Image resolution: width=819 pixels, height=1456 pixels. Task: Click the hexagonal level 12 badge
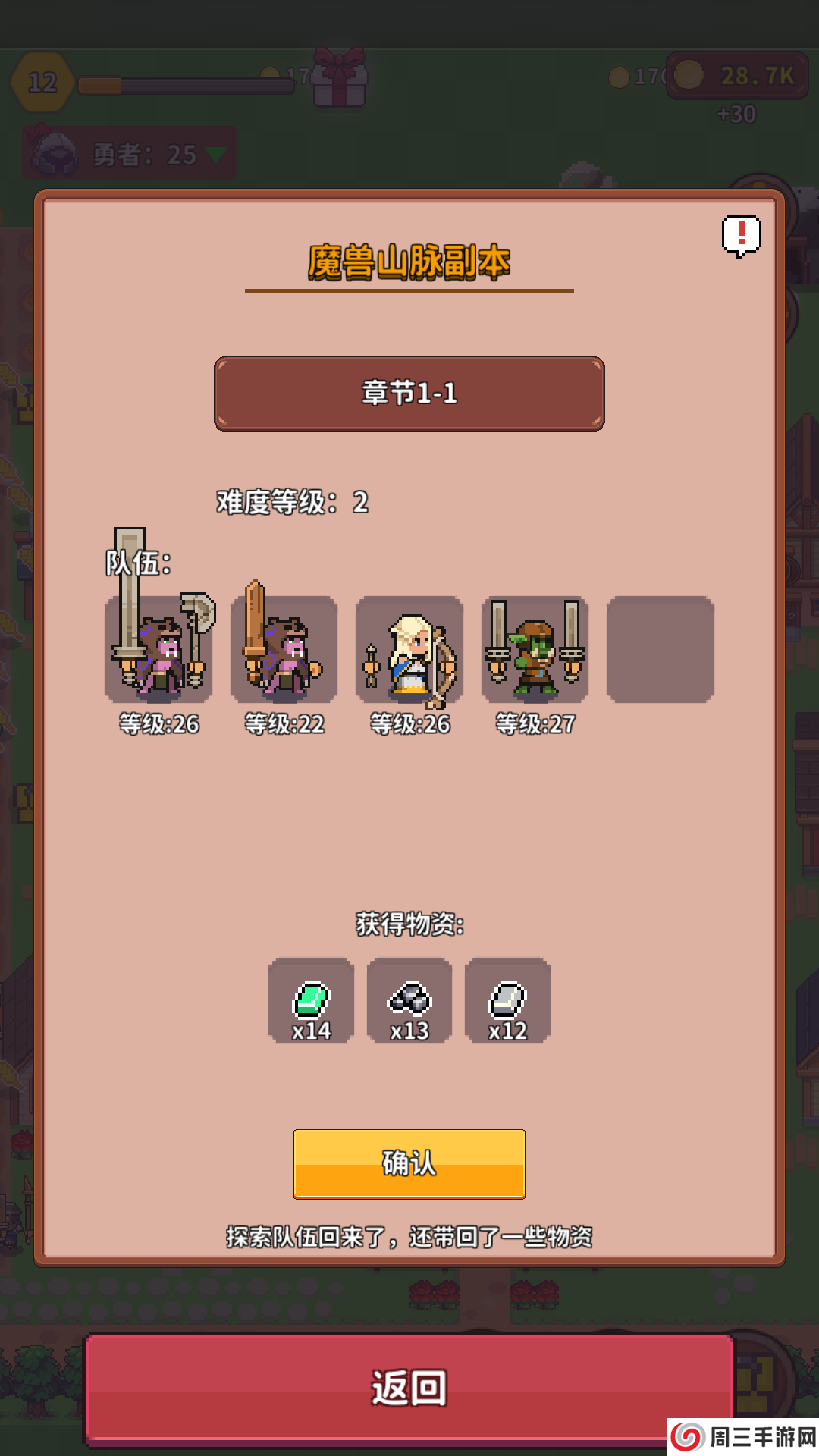point(43,83)
